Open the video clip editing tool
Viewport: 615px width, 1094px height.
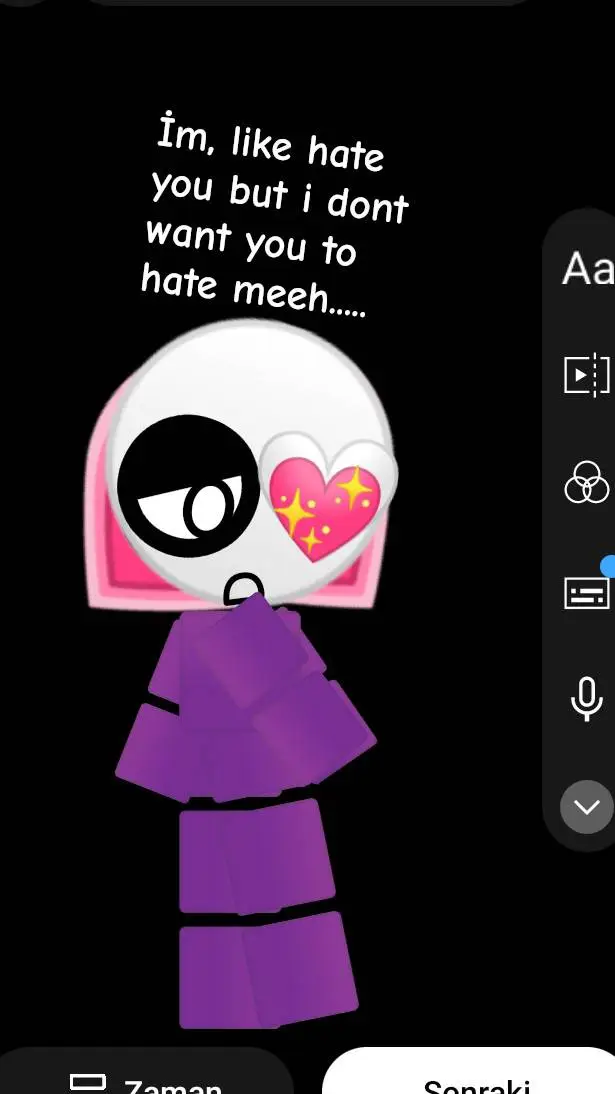(587, 375)
